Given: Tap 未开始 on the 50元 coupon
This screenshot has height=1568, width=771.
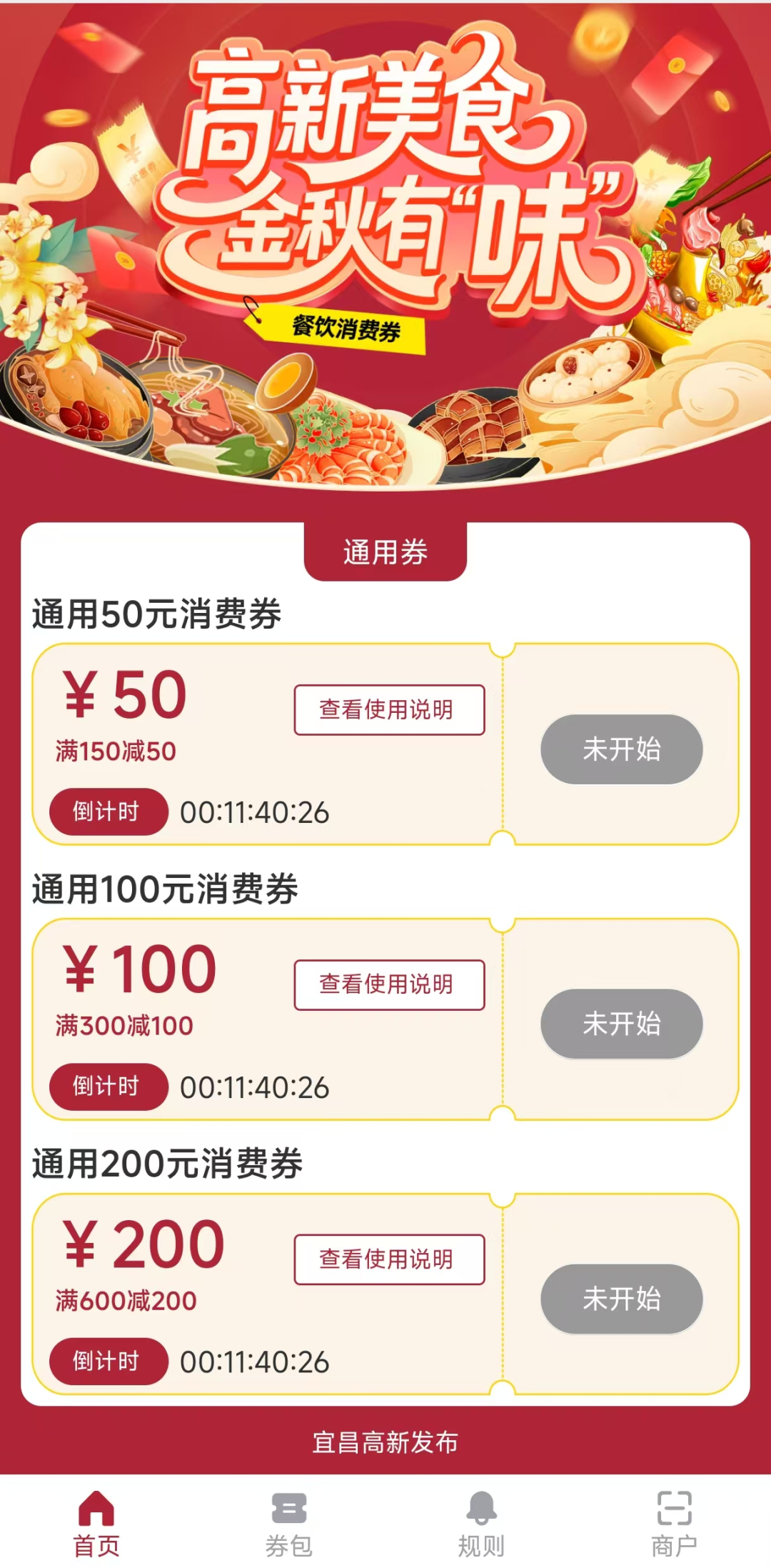Looking at the screenshot, I should [621, 749].
